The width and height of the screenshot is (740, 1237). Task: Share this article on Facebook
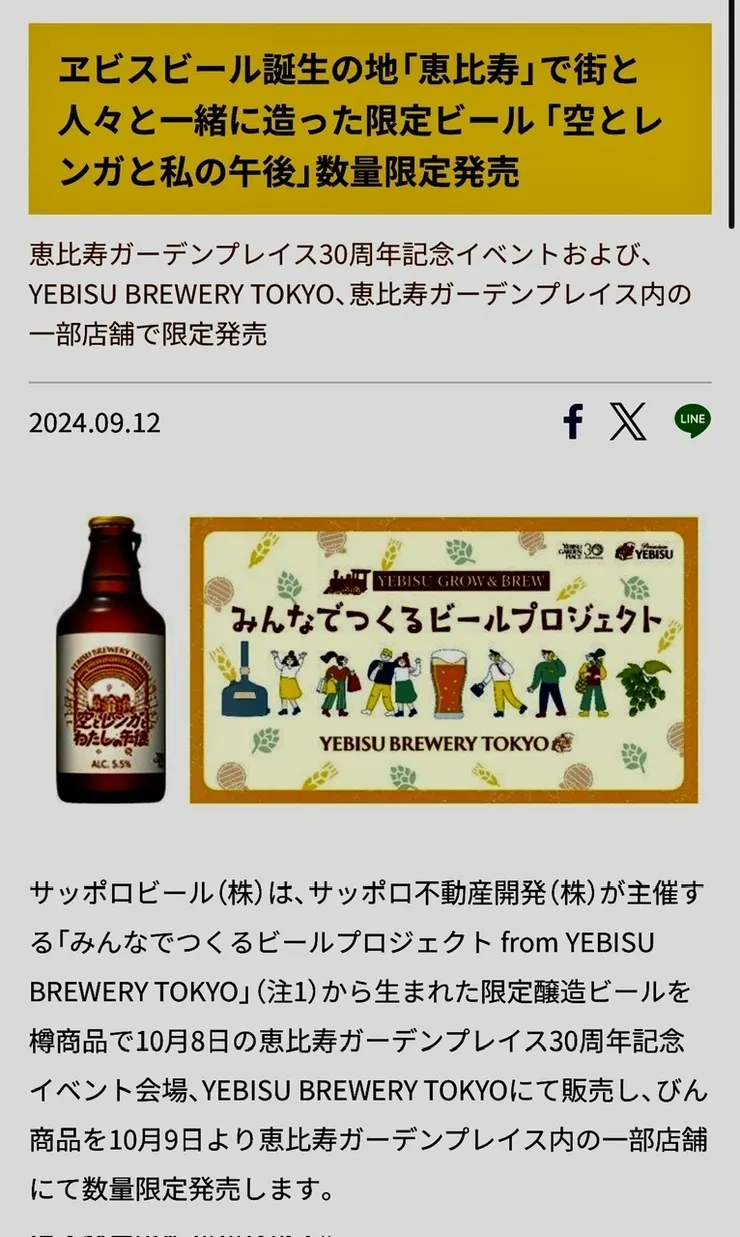point(573,422)
